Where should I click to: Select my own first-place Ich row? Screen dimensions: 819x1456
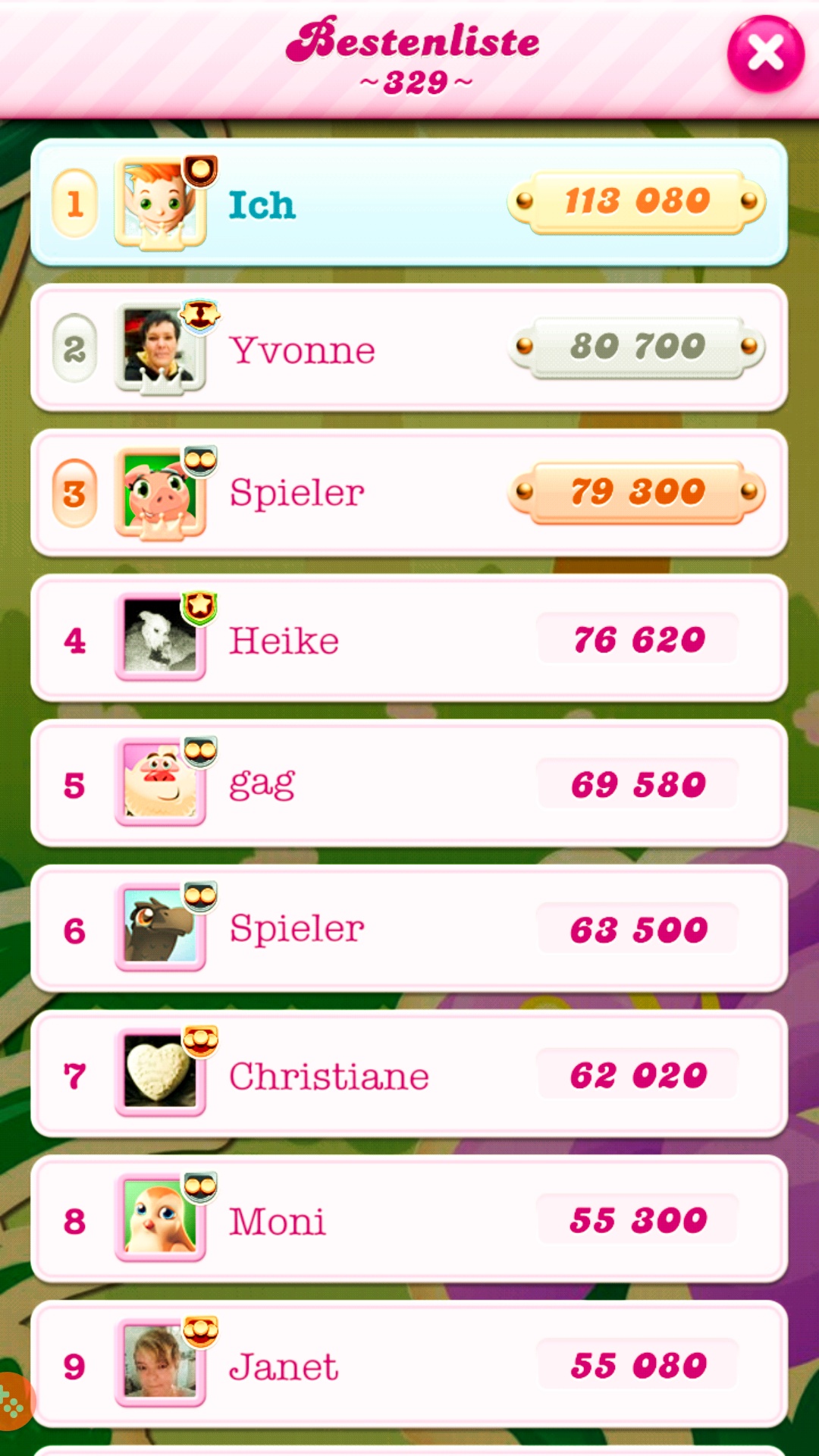(409, 202)
